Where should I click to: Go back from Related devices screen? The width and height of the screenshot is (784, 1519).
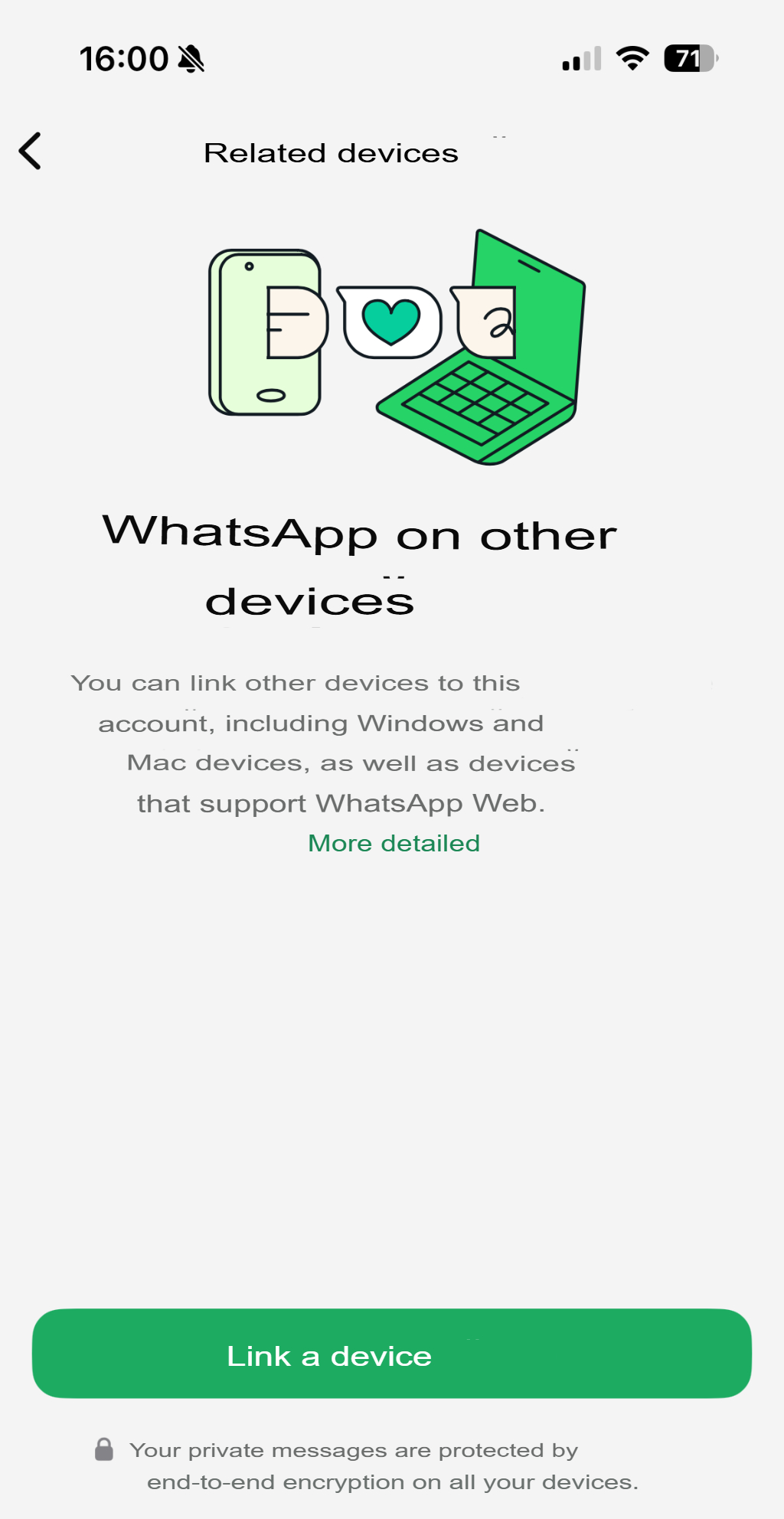tap(31, 151)
